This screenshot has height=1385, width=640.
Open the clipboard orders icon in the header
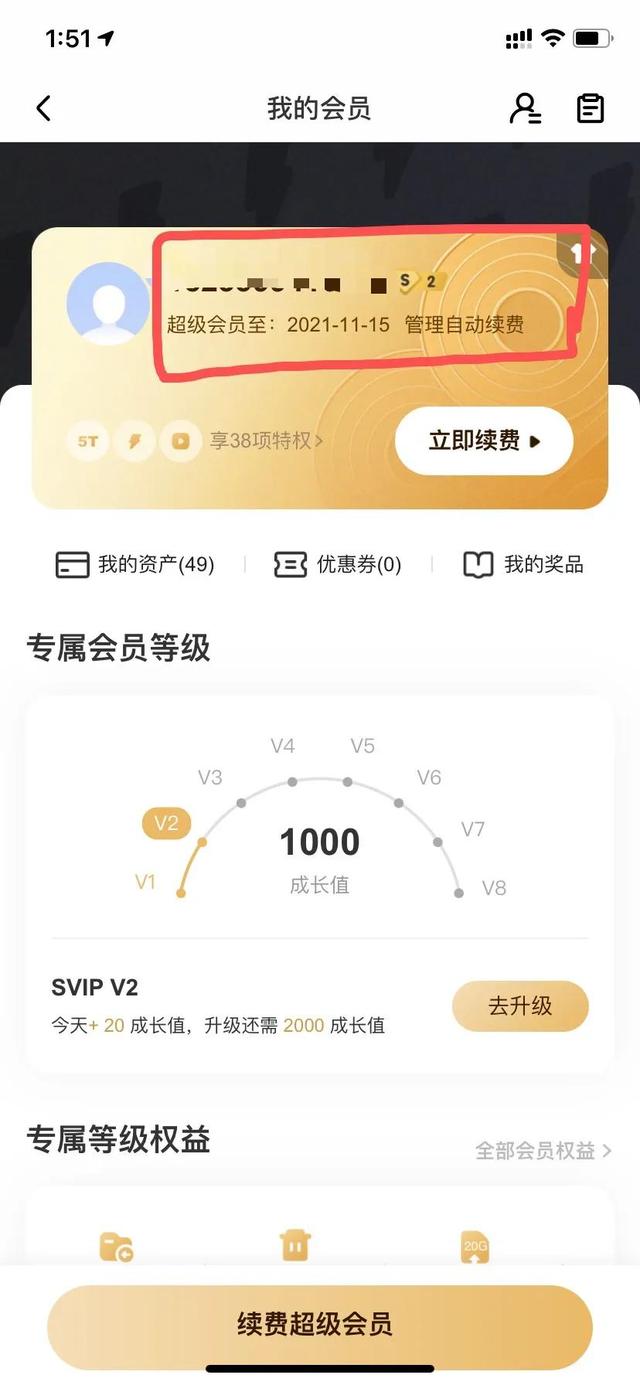pos(591,108)
